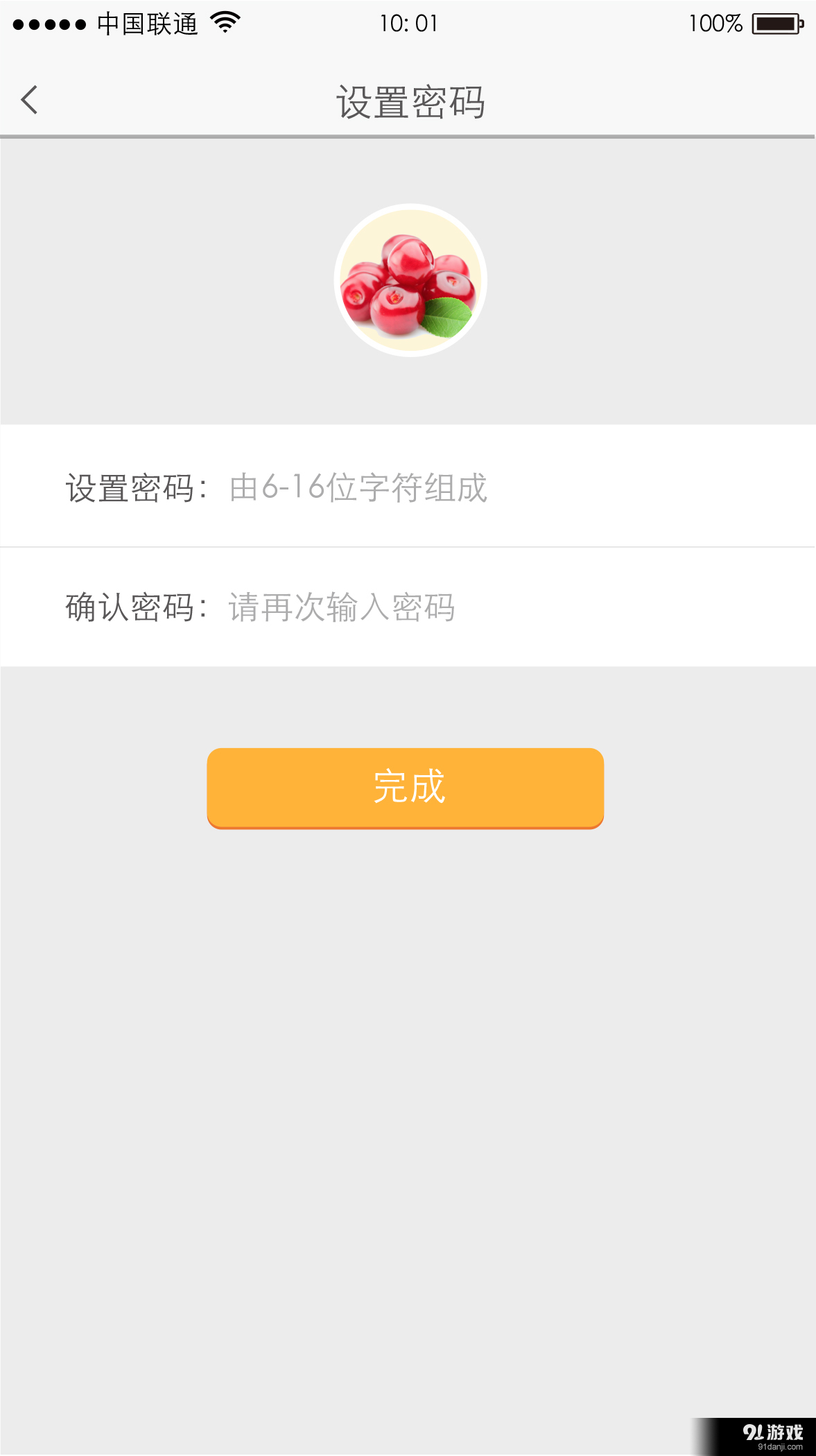Tap the 设置密码 password input field
Viewport: 816px width, 1456px height.
(x=485, y=489)
